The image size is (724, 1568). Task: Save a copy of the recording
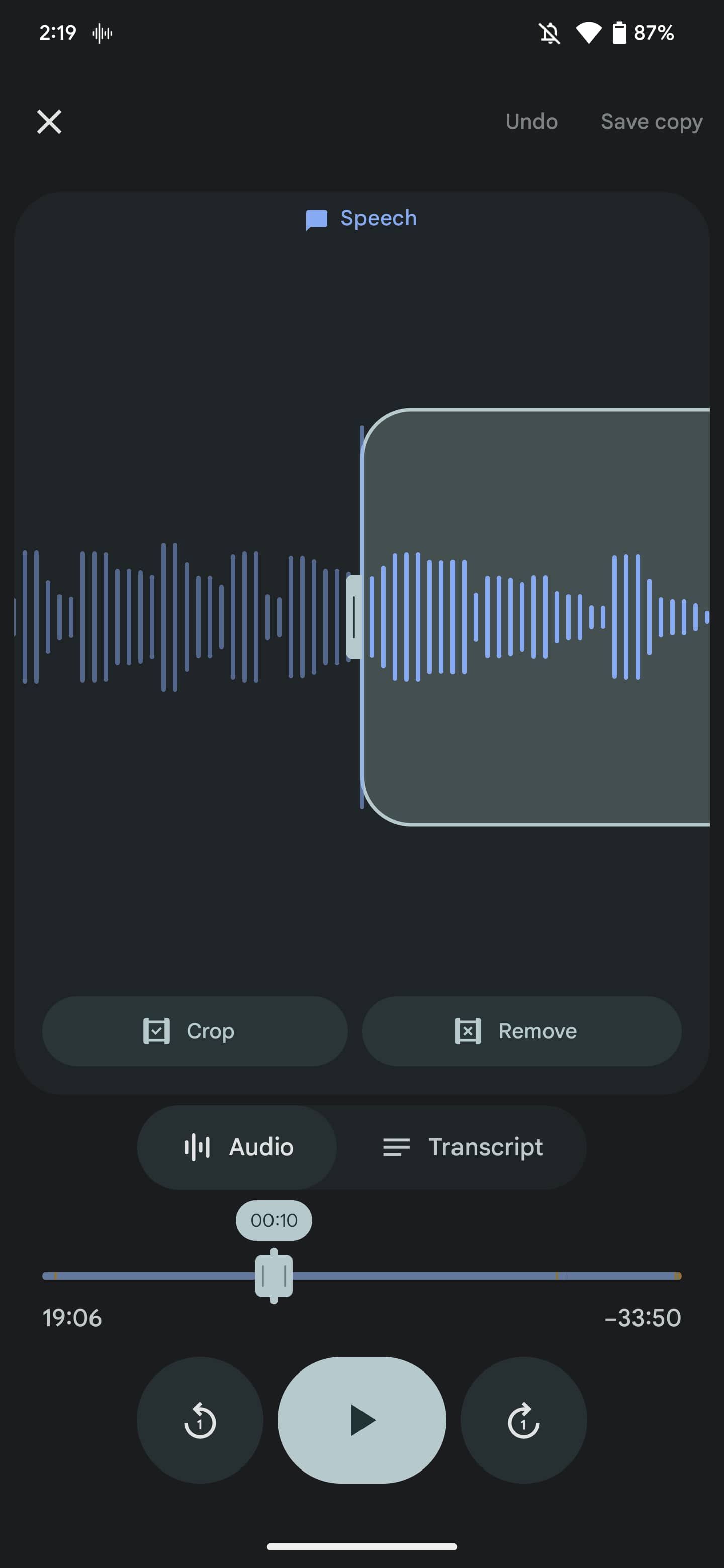point(651,122)
